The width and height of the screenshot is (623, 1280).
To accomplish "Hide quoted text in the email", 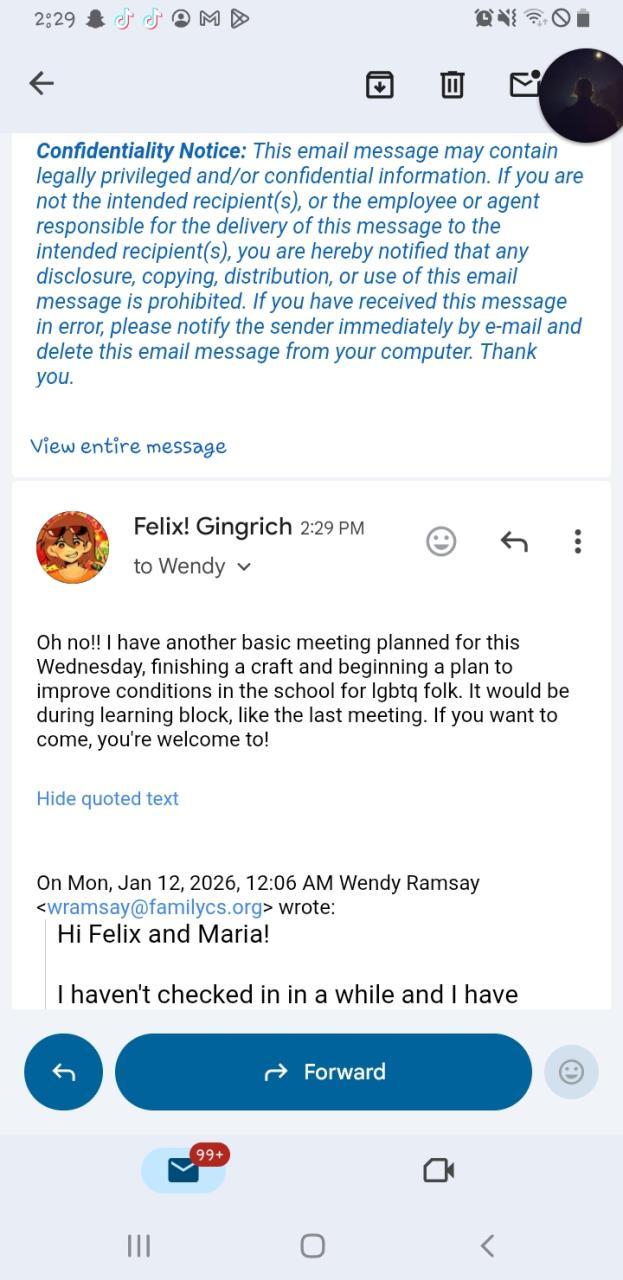I will (107, 798).
